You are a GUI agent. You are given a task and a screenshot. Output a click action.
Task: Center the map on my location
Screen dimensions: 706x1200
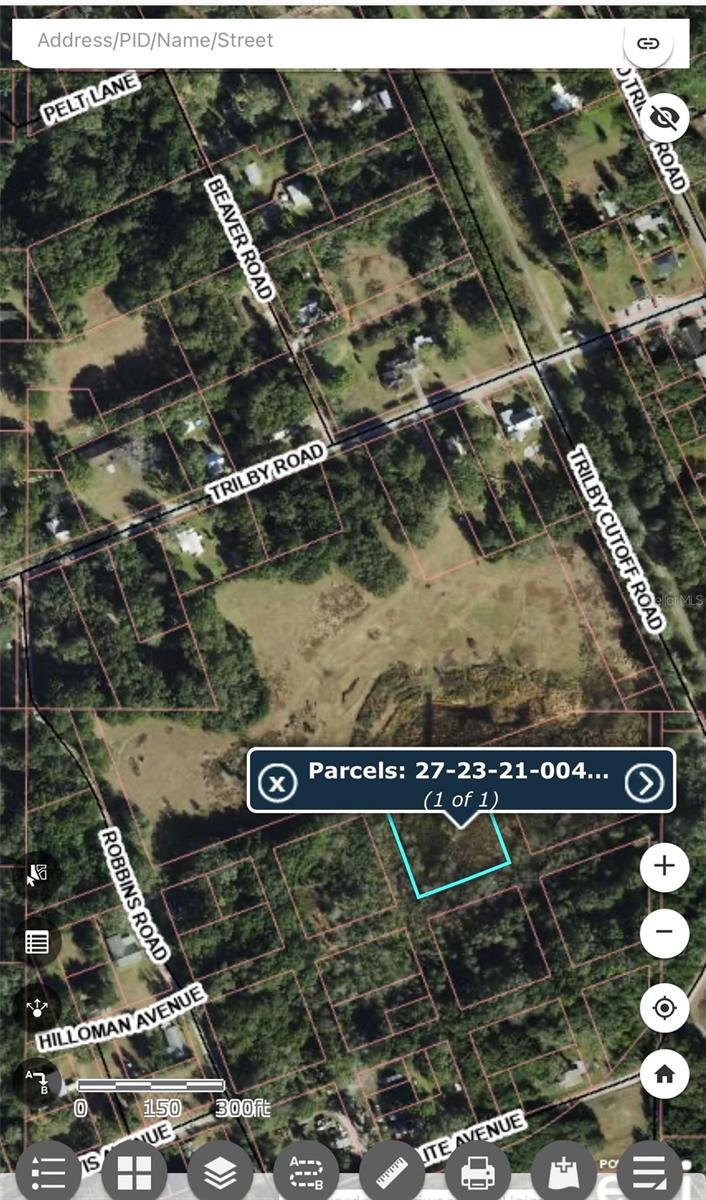[x=665, y=1007]
